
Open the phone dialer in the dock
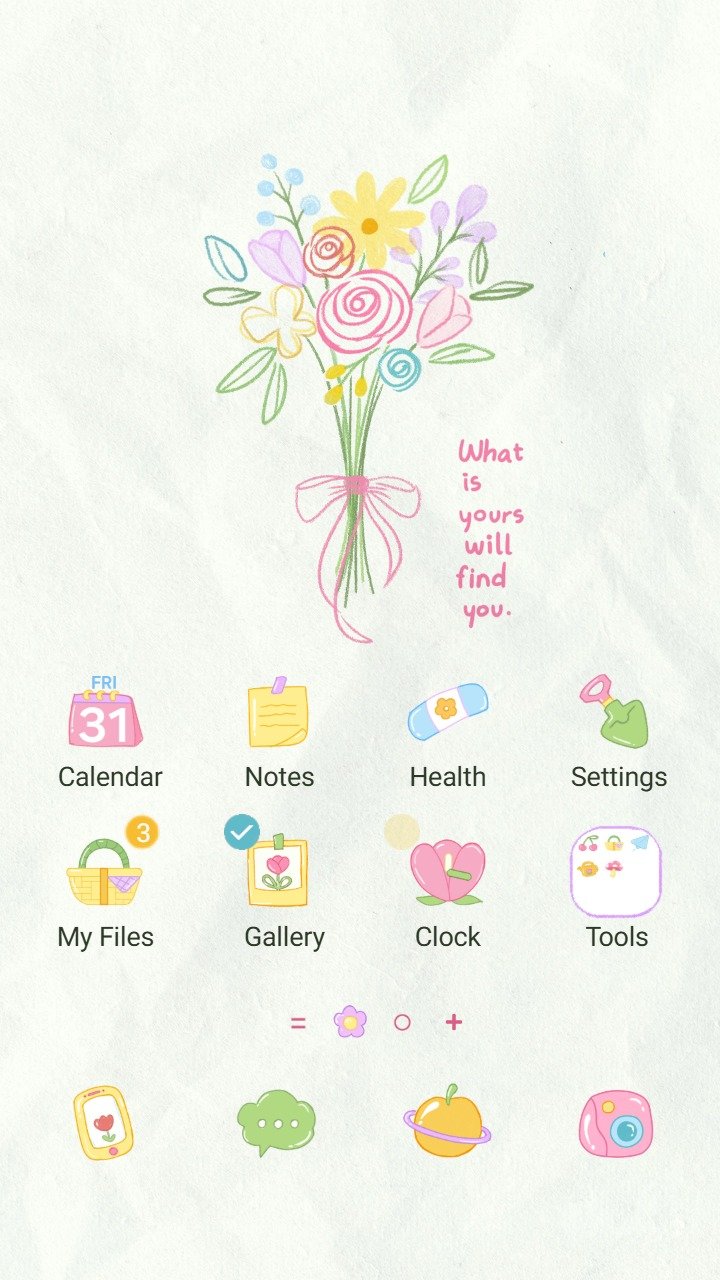pyautogui.click(x=103, y=1123)
